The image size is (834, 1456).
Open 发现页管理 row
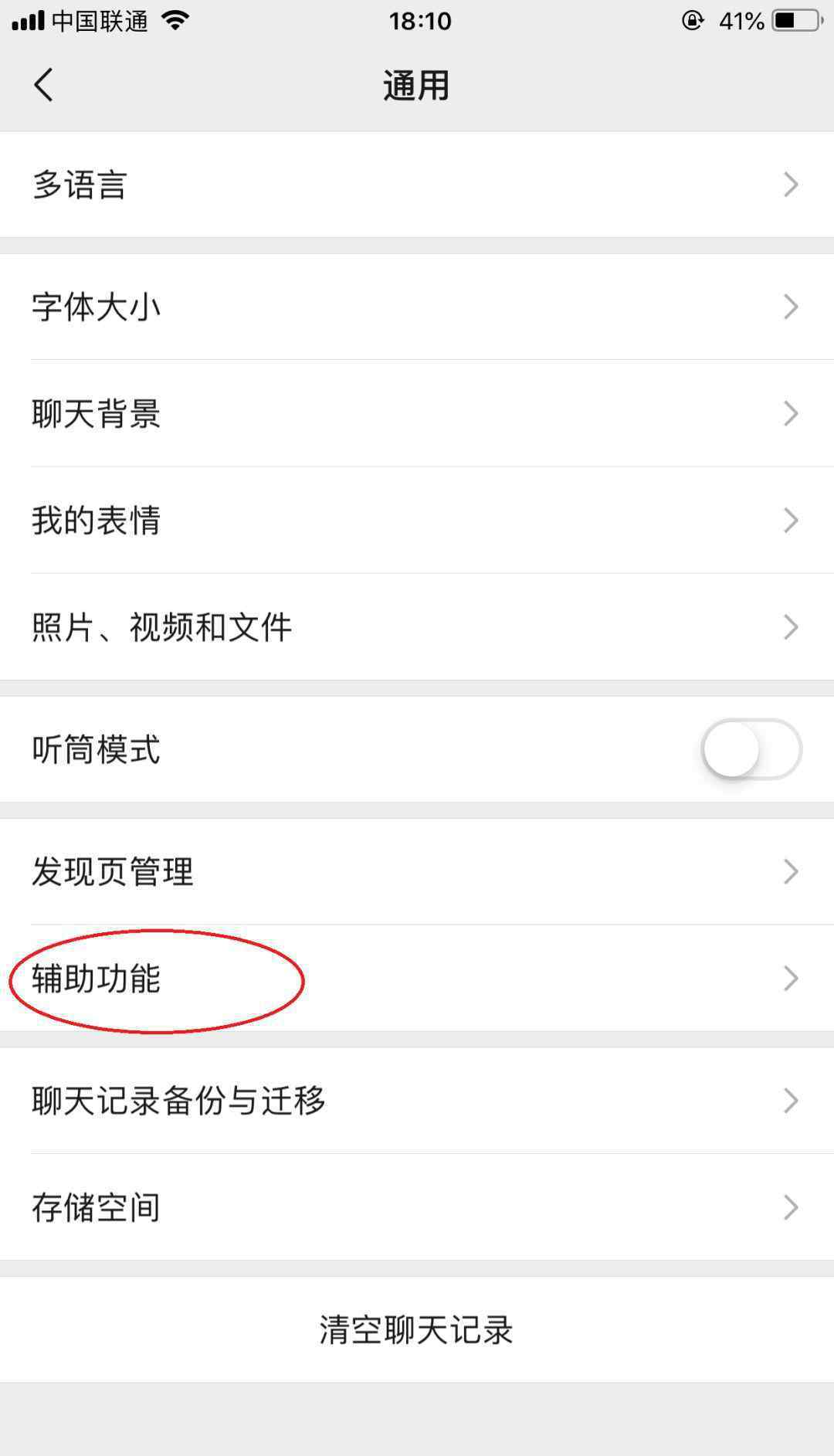pyautogui.click(x=417, y=871)
